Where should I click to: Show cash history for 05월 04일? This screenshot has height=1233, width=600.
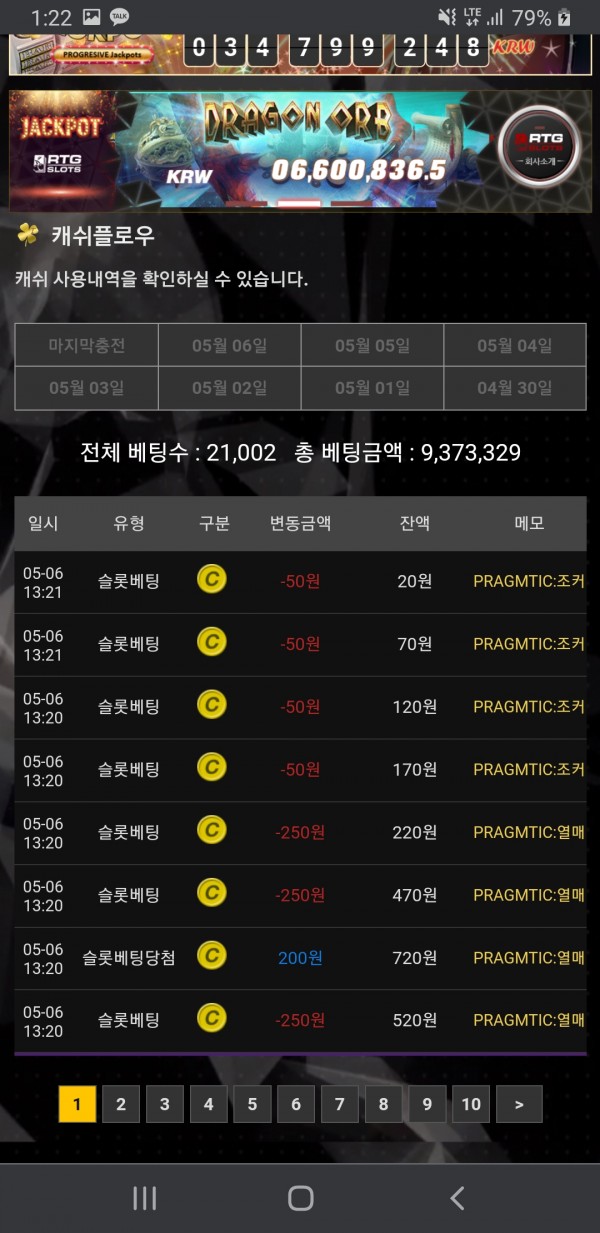tap(514, 346)
